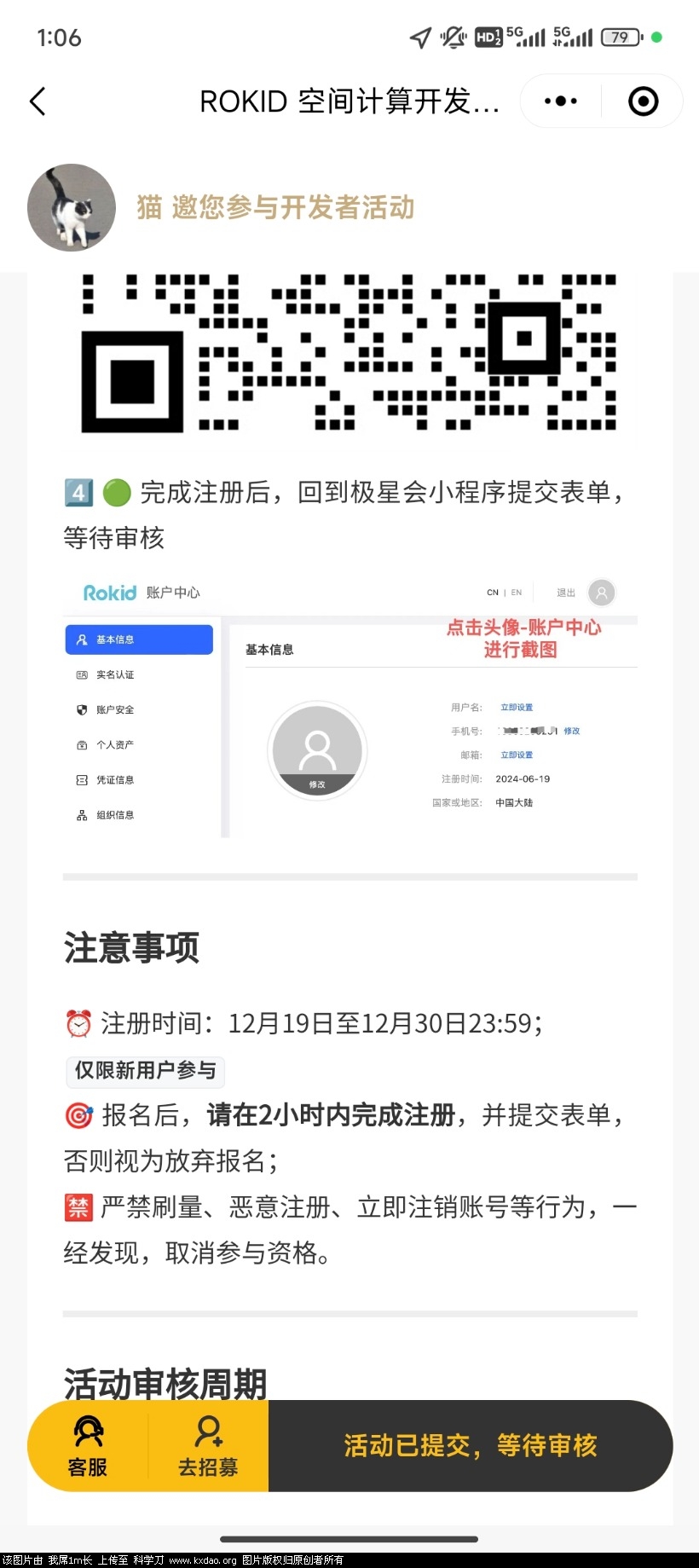Screen dimensions: 699x1568
Task: Go back using the top-left arrow
Action: pyautogui.click(x=38, y=101)
